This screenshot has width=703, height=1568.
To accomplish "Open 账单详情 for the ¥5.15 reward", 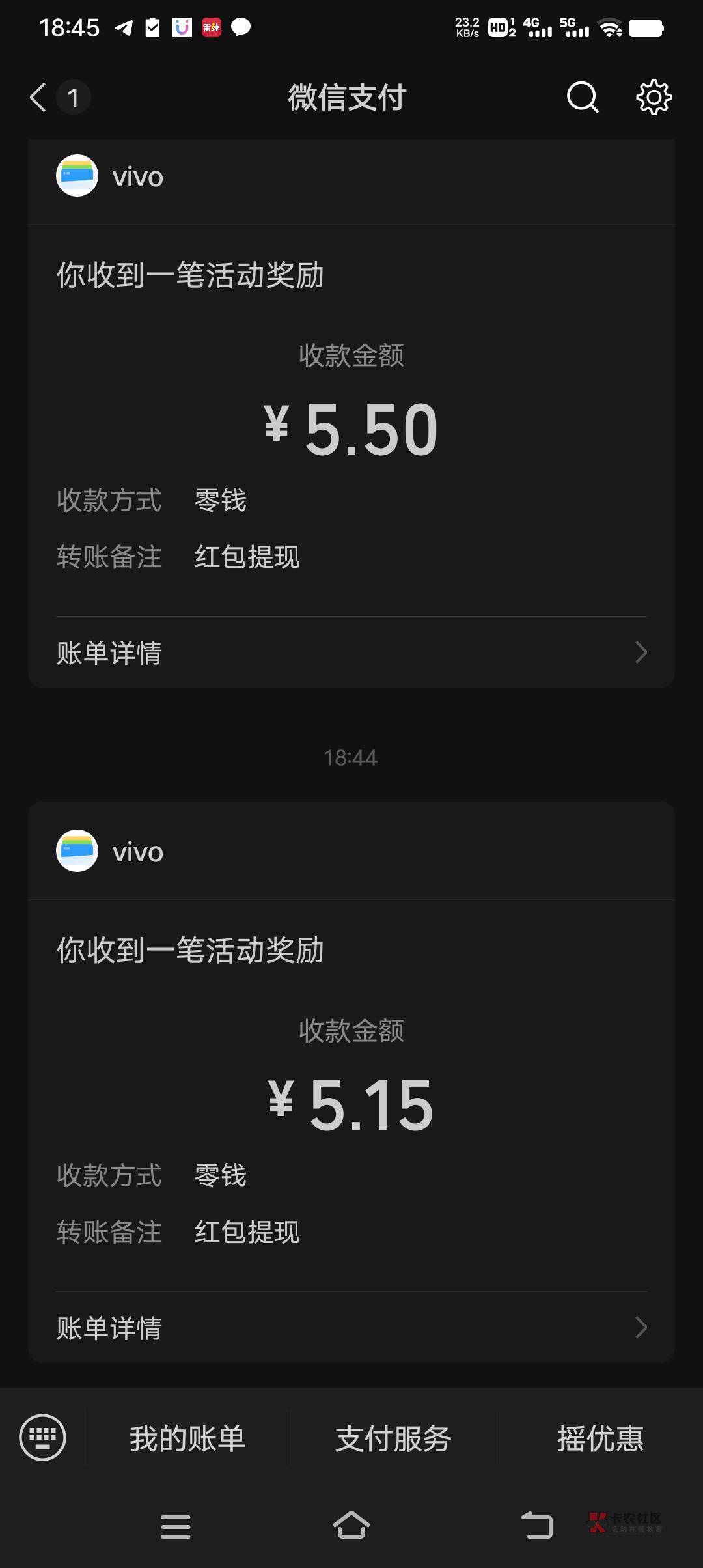I will (x=351, y=1328).
